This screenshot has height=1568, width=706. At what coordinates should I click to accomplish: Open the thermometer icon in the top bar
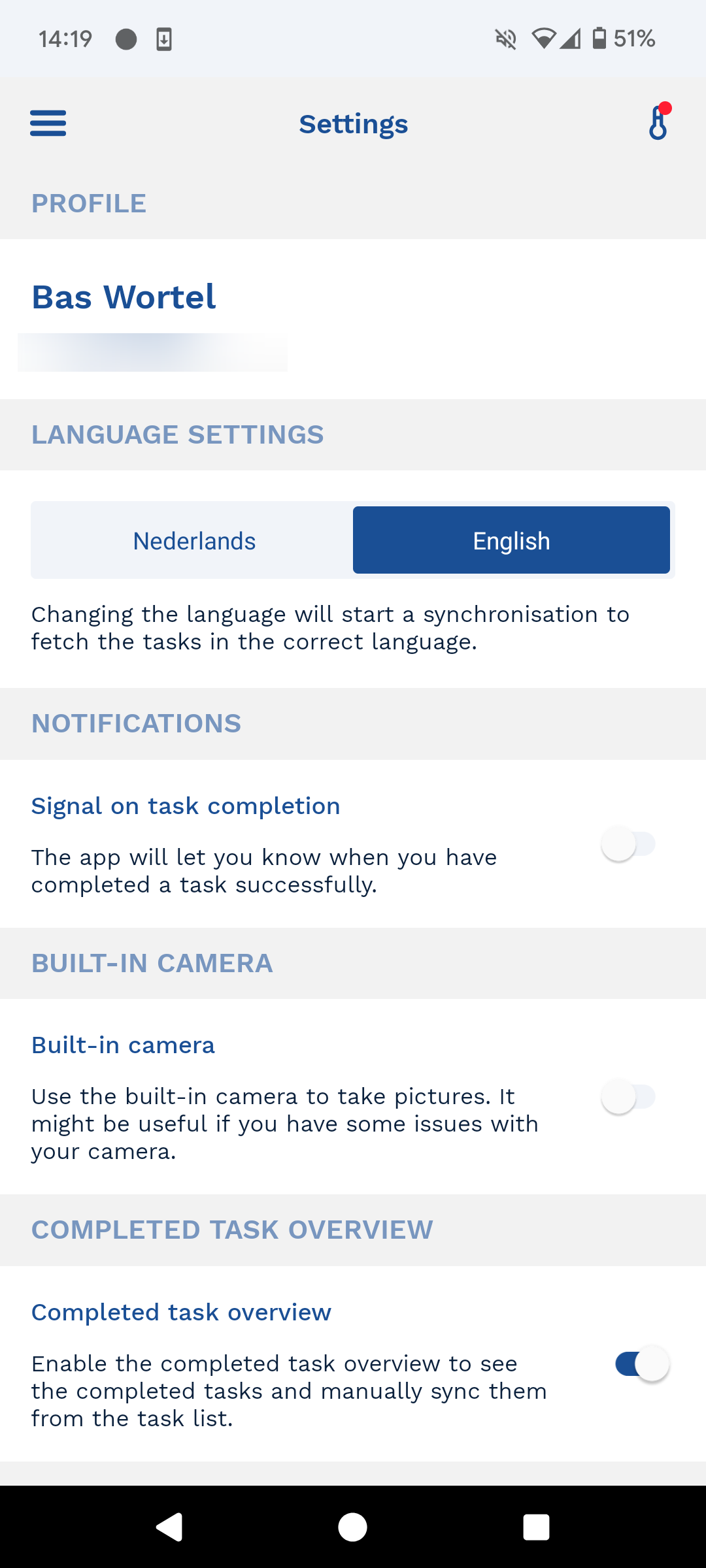658,122
